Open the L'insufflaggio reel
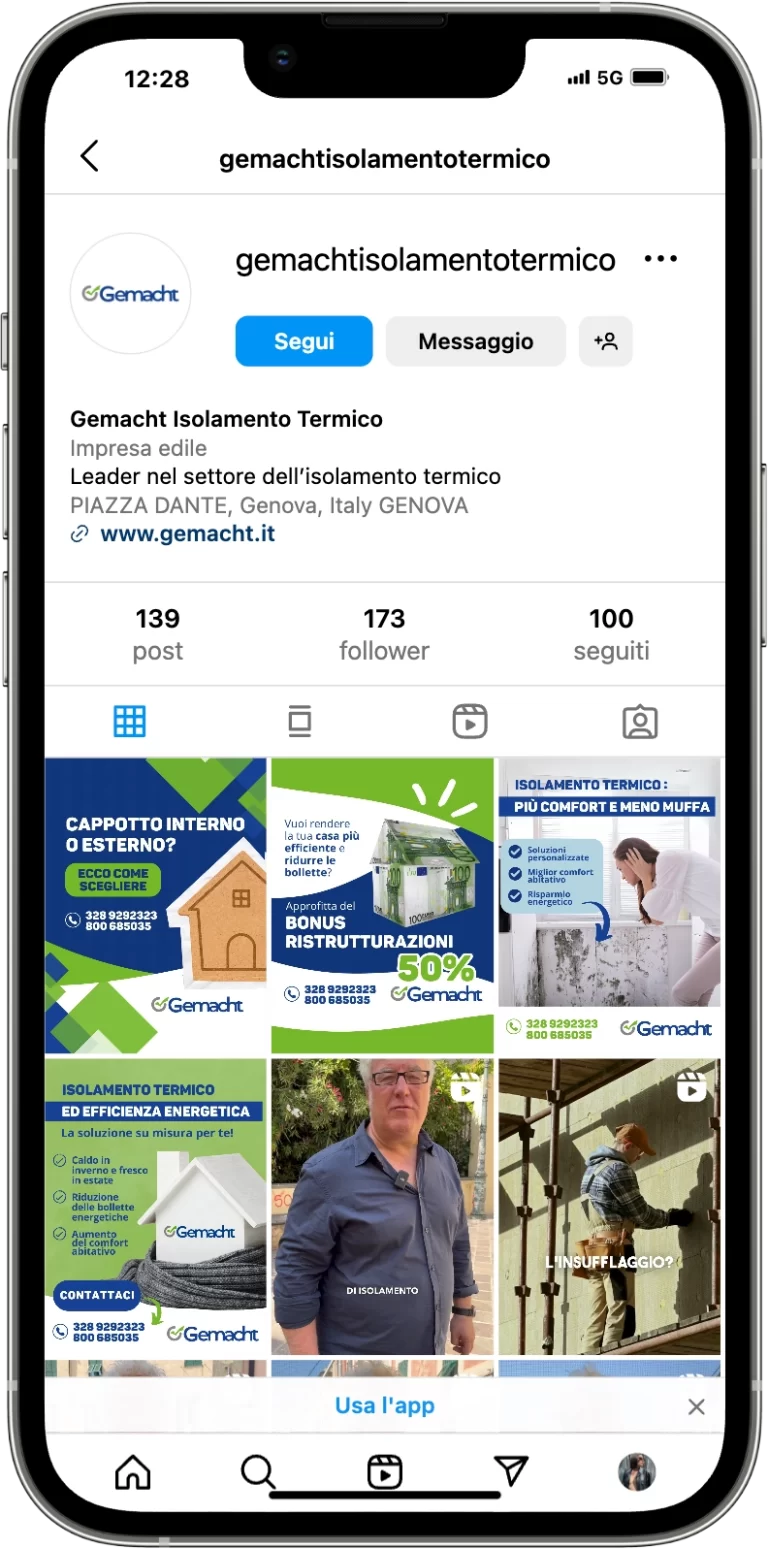 pos(610,1205)
